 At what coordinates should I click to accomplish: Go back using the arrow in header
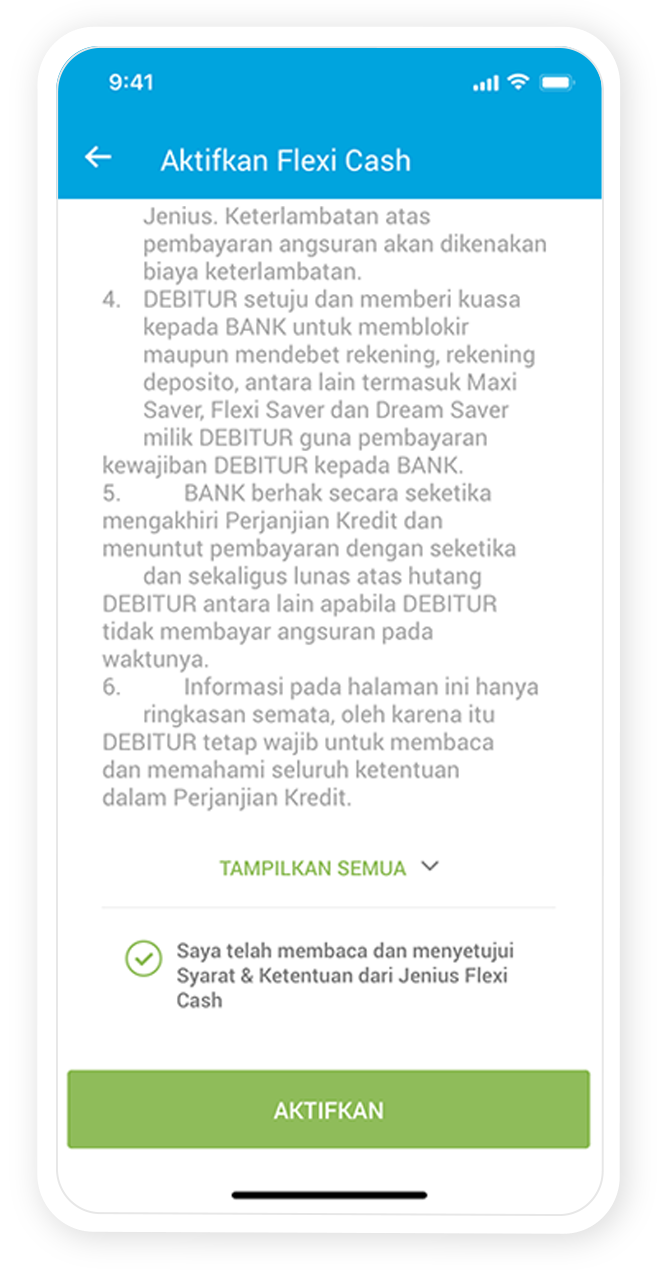(98, 157)
